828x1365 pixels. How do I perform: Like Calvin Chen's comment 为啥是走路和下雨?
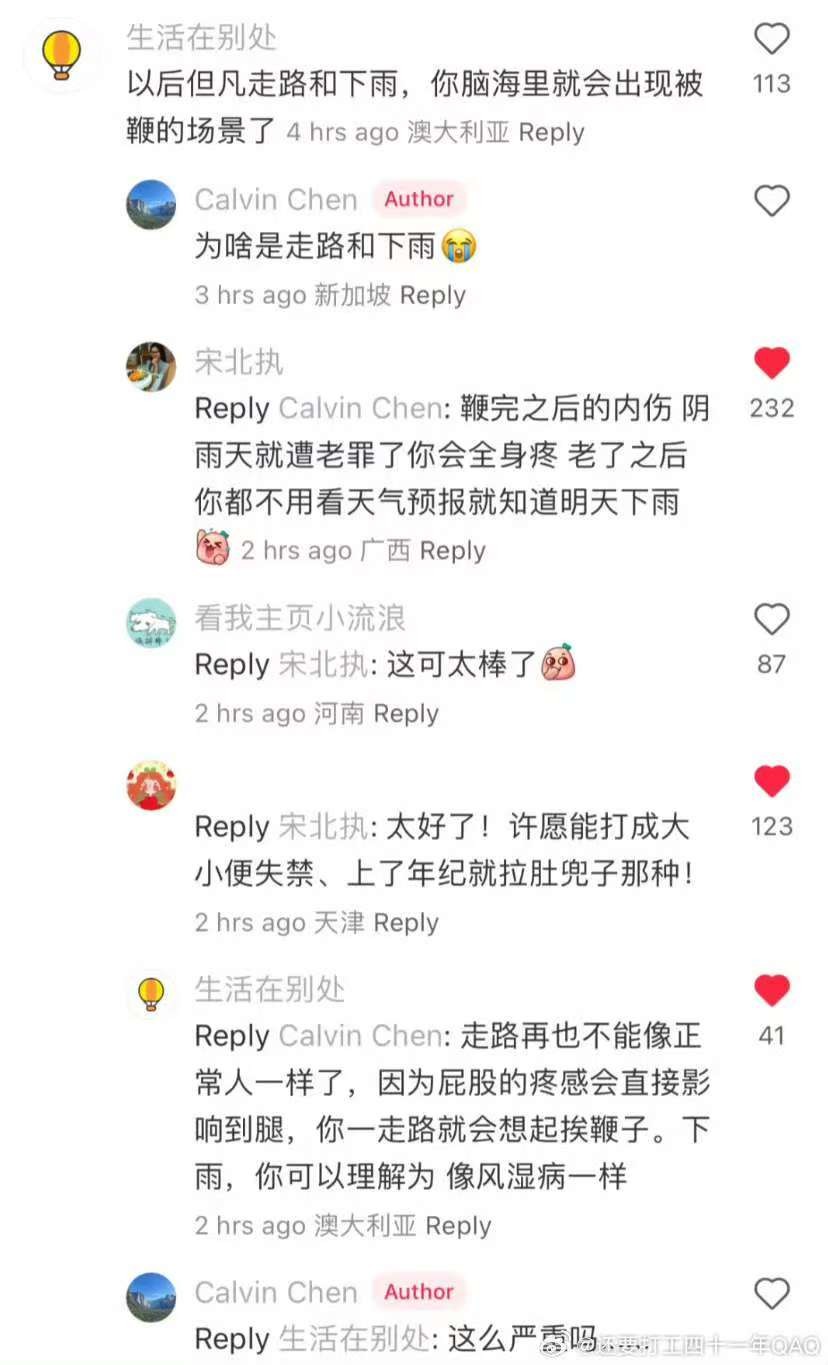[771, 201]
